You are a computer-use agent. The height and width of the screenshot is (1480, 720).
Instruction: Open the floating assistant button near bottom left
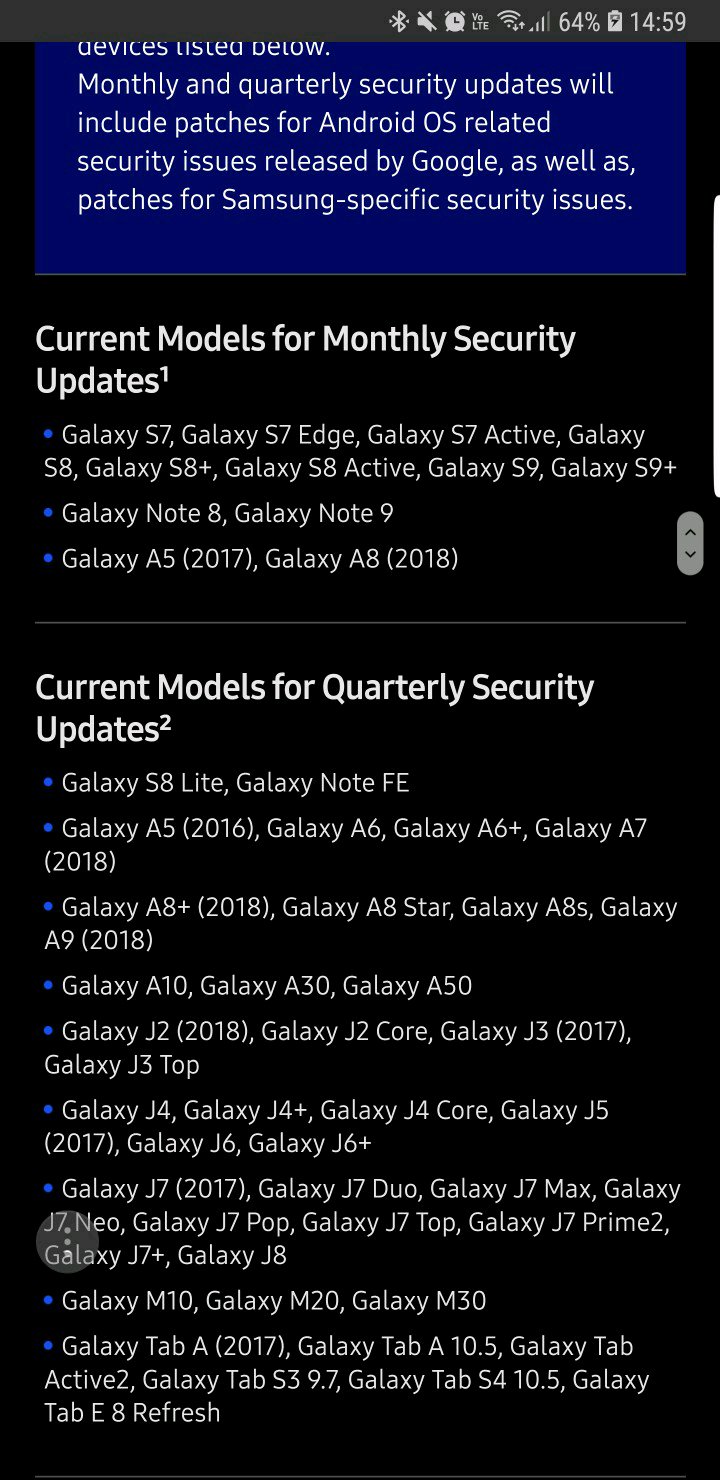(x=68, y=1242)
